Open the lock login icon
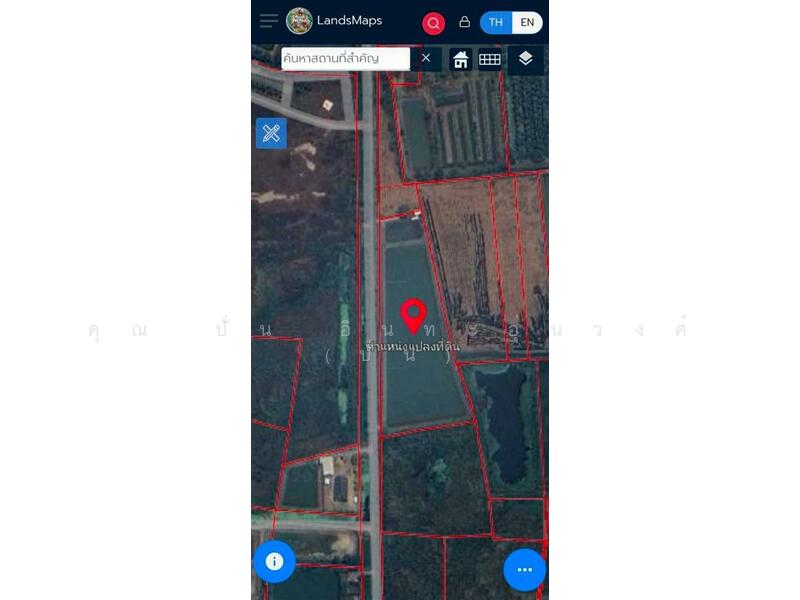 coord(464,22)
